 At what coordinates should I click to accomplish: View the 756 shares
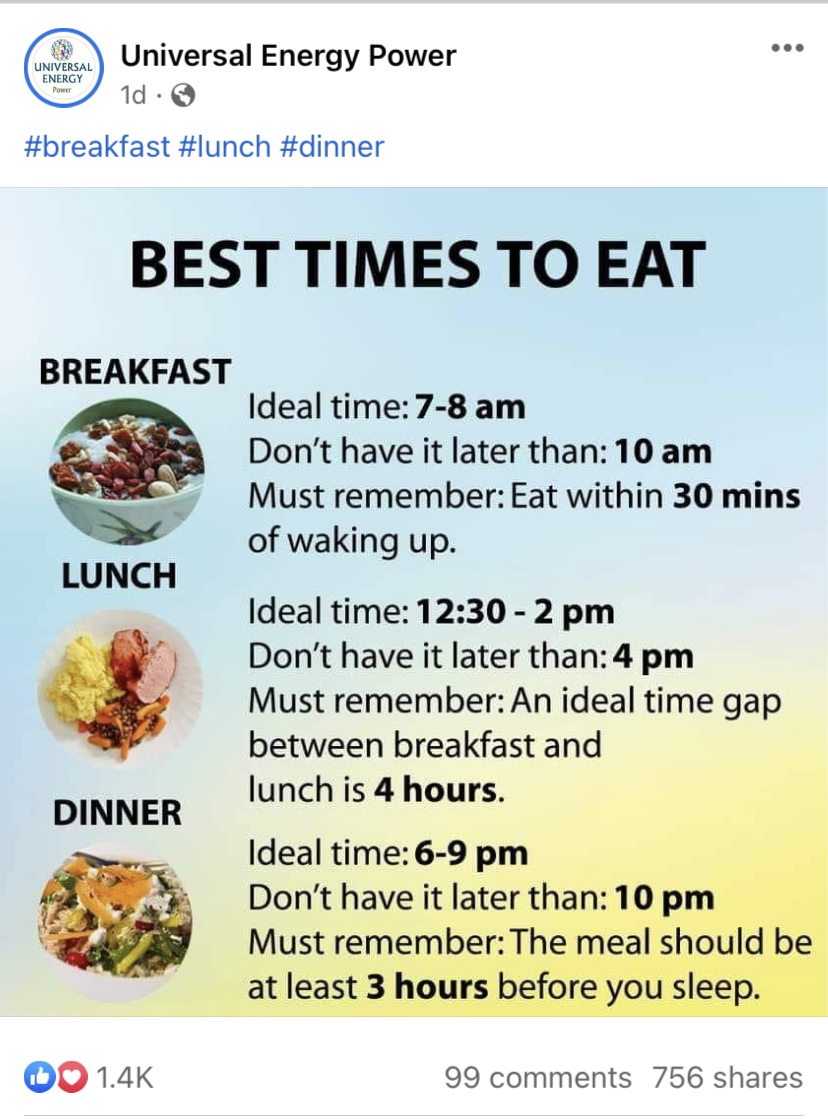(727, 1077)
